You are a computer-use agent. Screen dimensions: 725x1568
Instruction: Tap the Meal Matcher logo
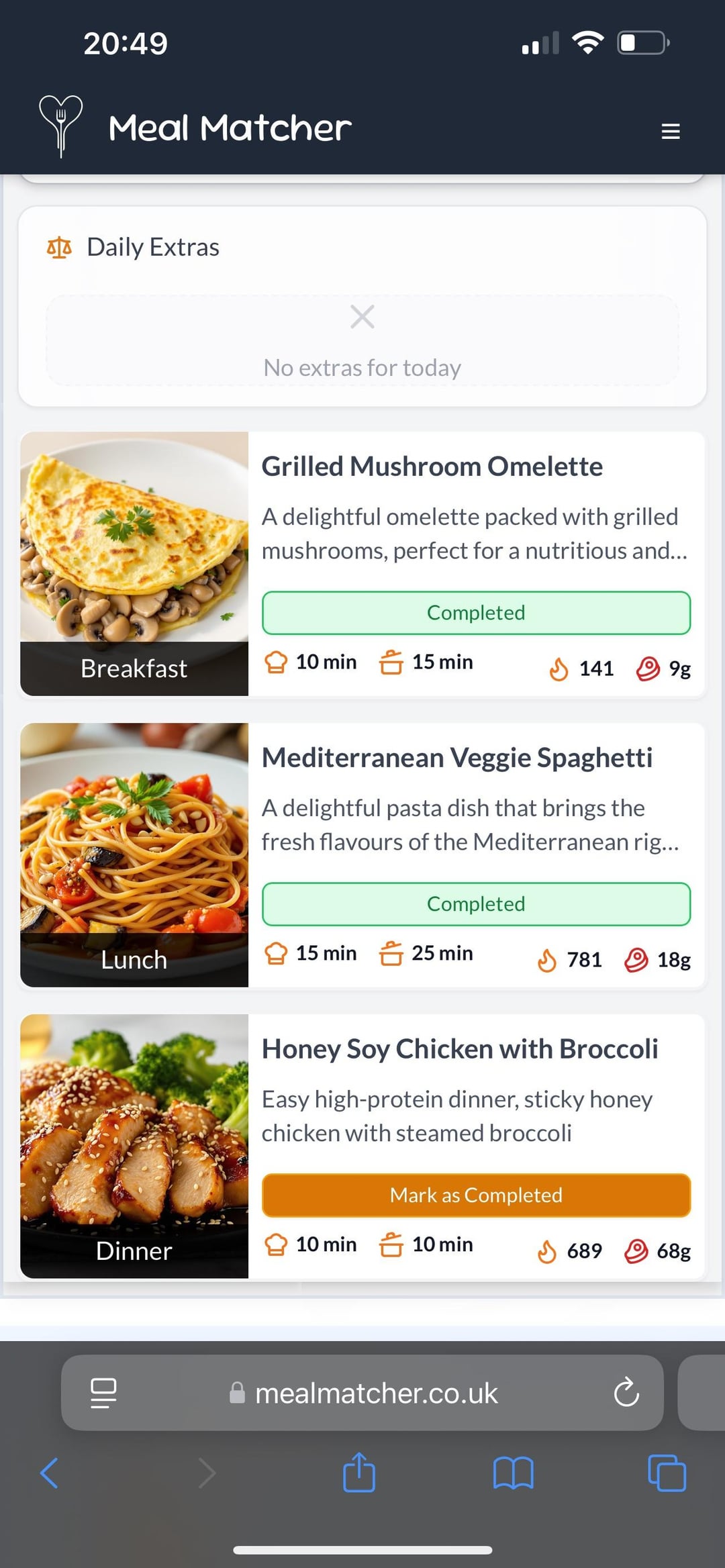[61, 127]
